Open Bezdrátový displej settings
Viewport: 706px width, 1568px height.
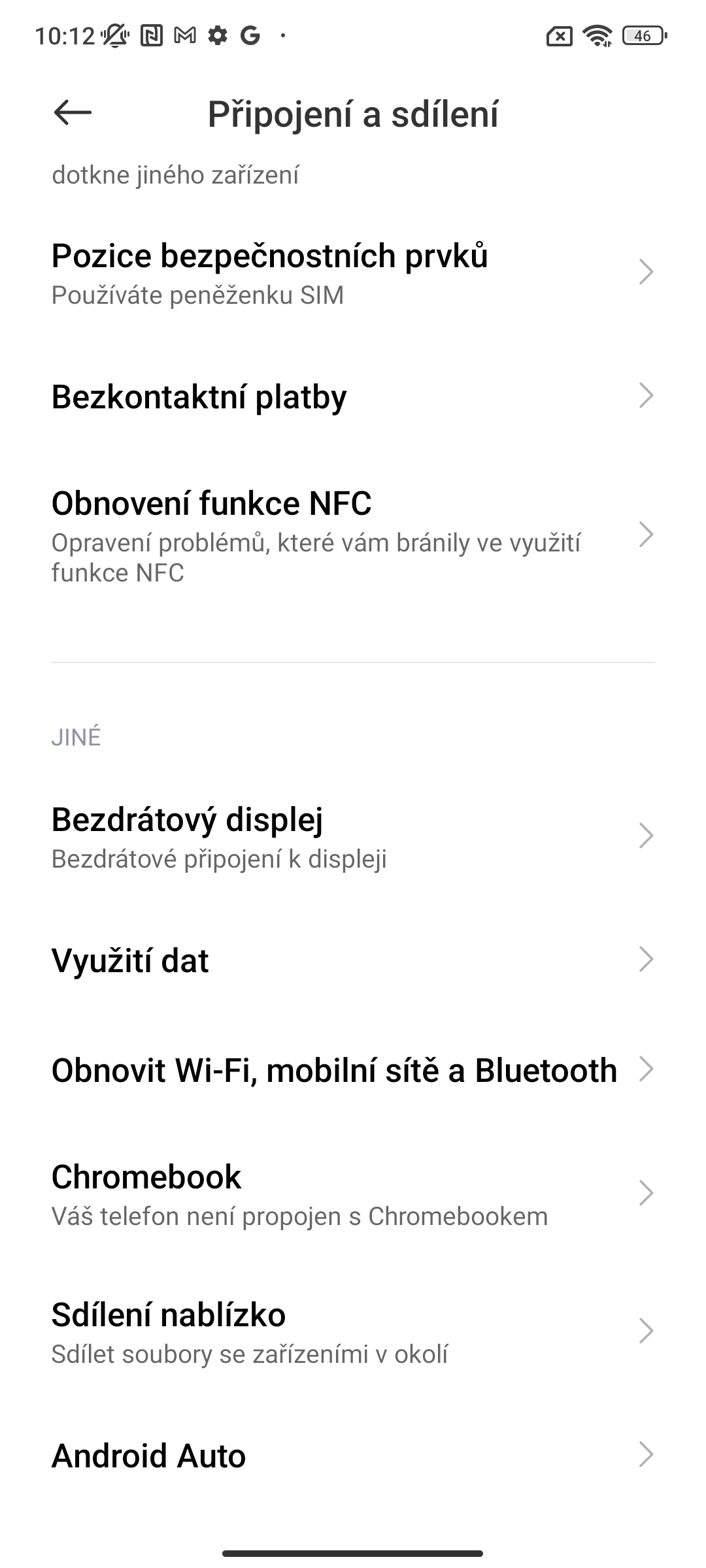[x=261, y=836]
